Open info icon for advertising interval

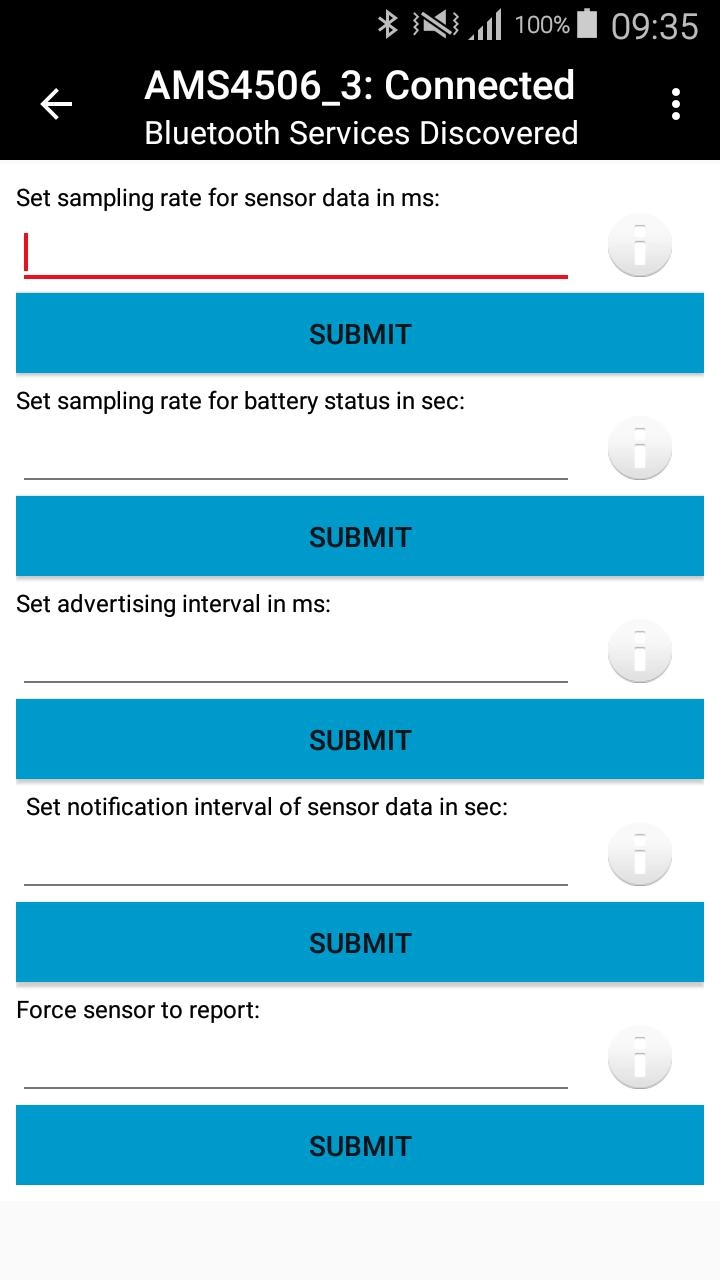coord(640,651)
